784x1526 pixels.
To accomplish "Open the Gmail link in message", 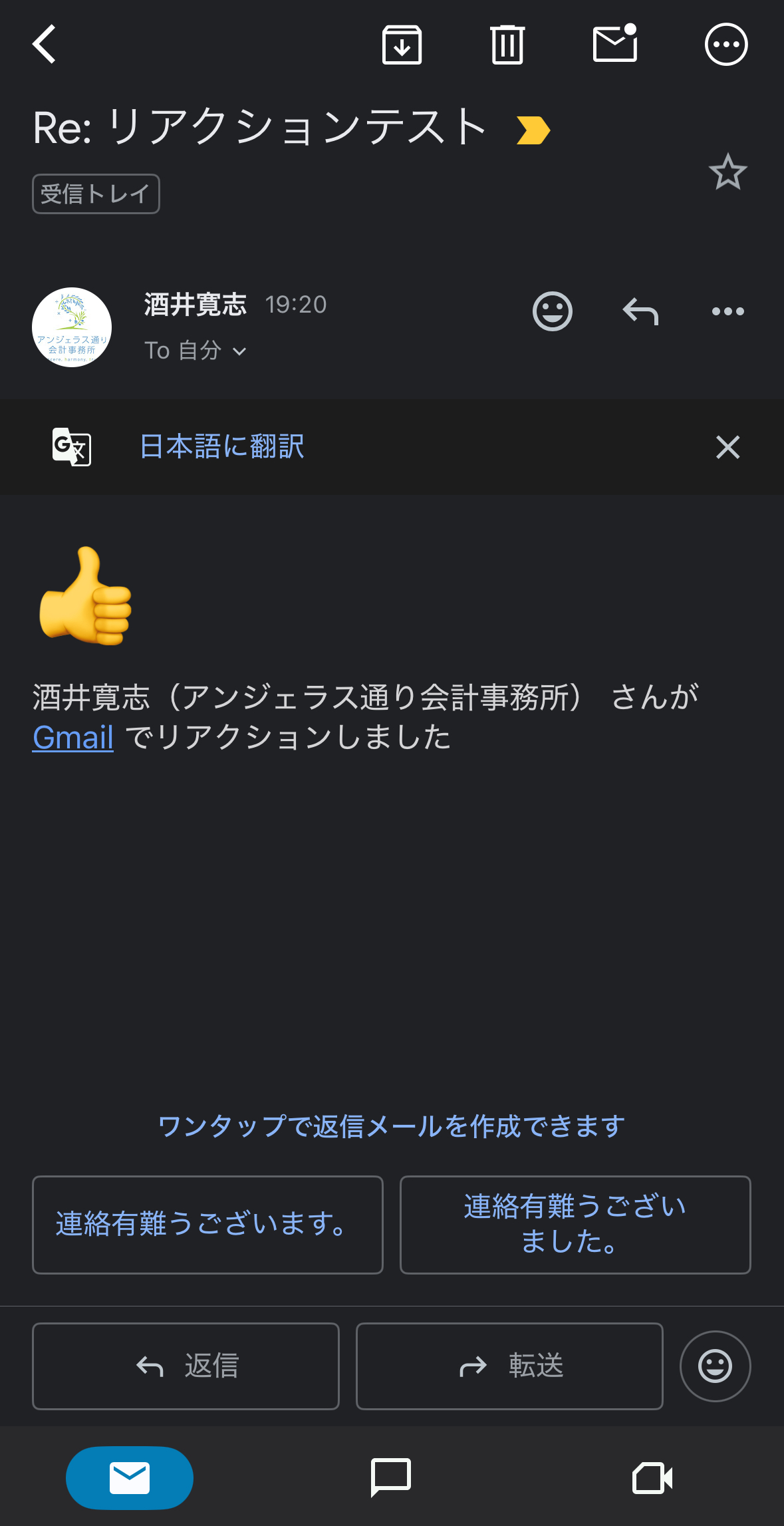I will click(73, 738).
